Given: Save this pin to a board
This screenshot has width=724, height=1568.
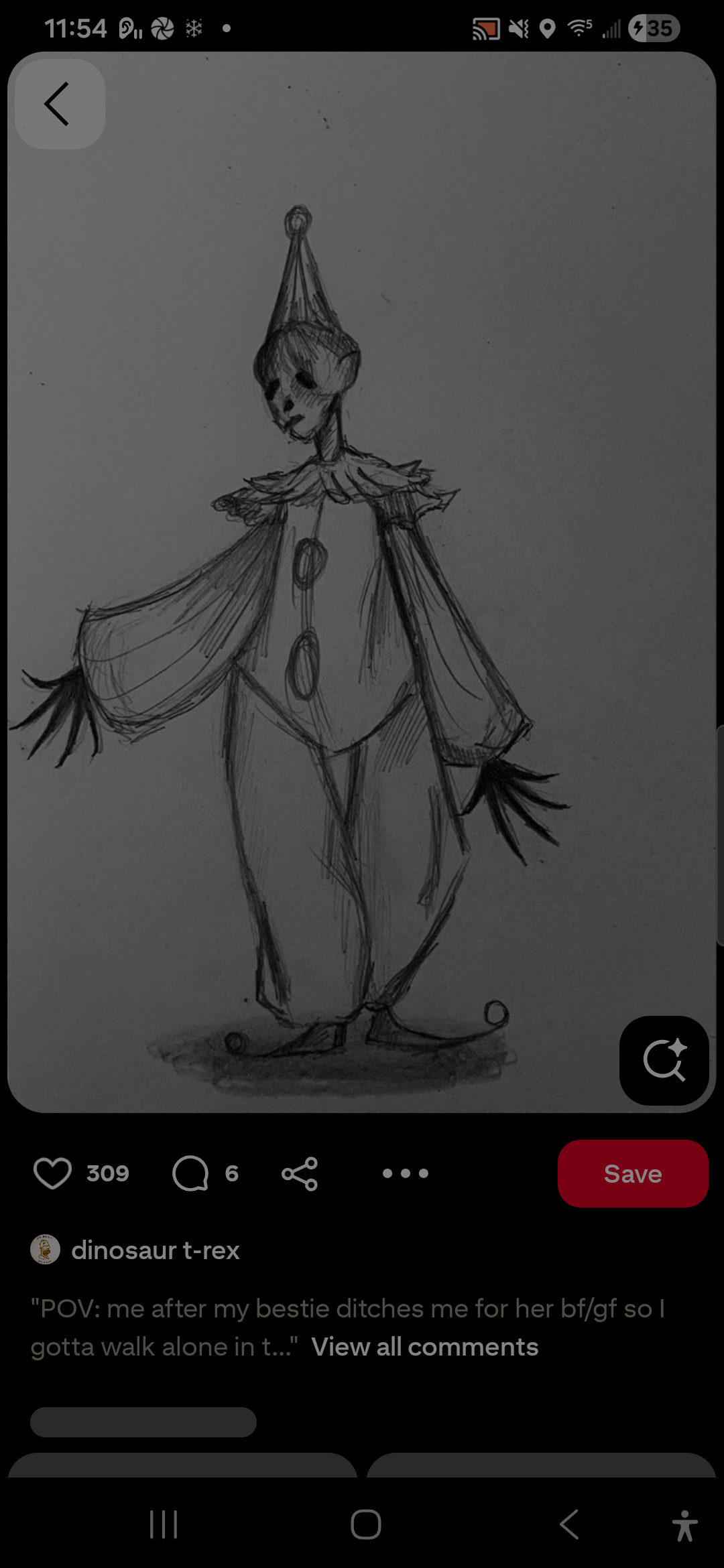Looking at the screenshot, I should (x=632, y=1173).
